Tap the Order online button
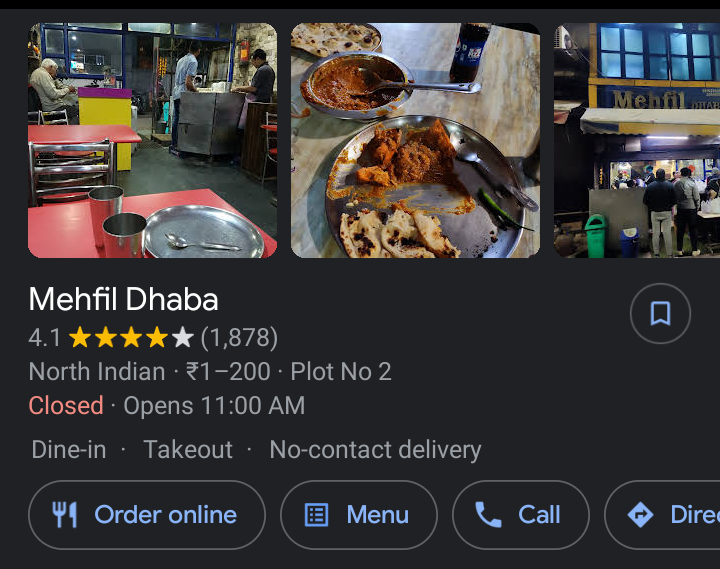720x569 pixels. (x=147, y=515)
